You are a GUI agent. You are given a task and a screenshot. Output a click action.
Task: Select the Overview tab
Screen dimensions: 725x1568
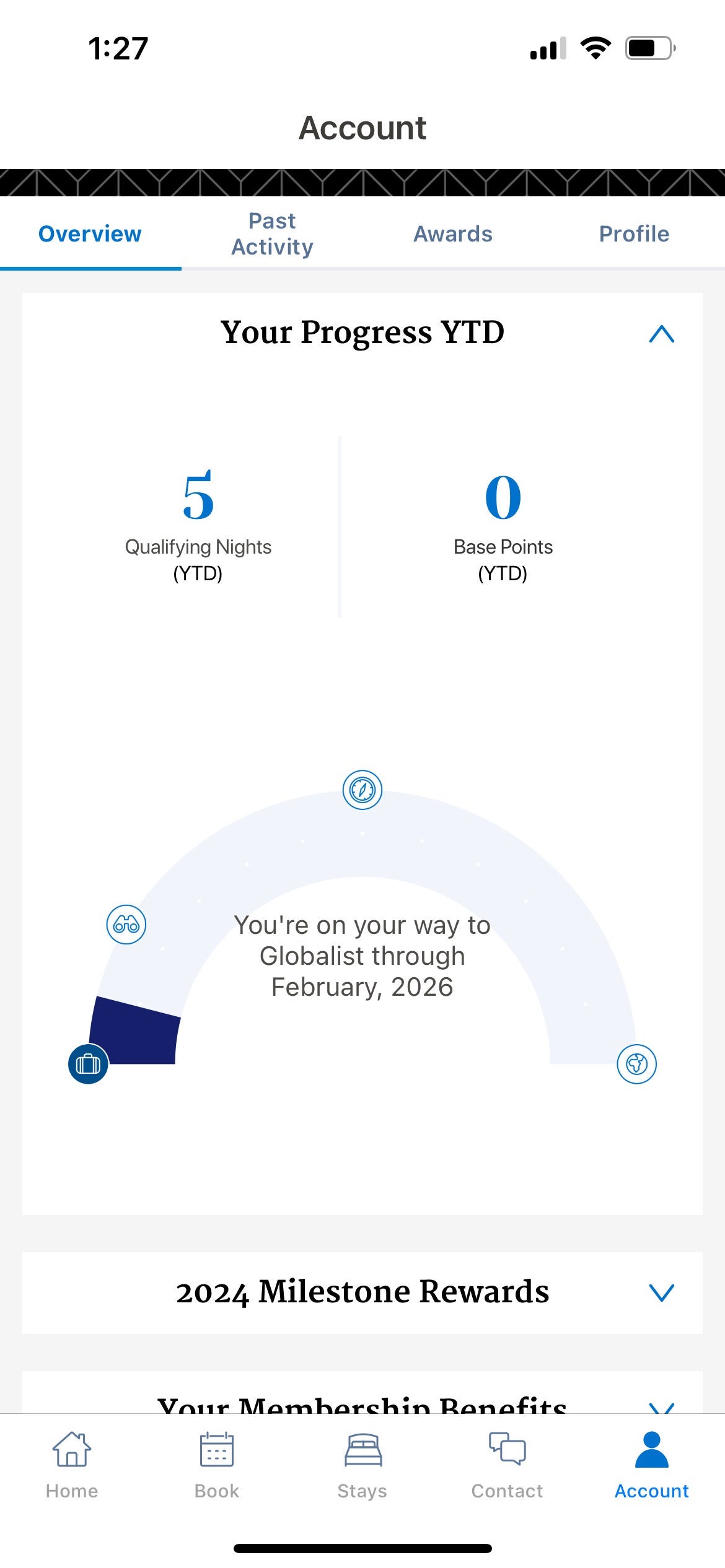click(x=90, y=233)
